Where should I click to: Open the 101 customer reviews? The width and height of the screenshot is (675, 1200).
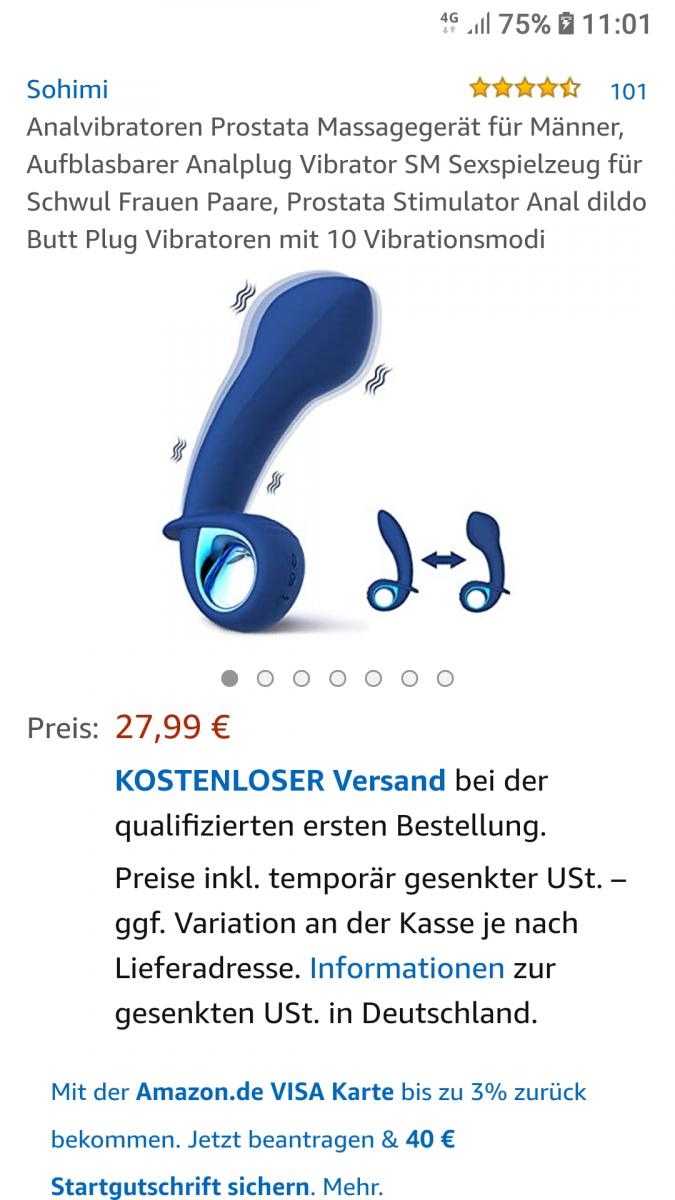628,91
